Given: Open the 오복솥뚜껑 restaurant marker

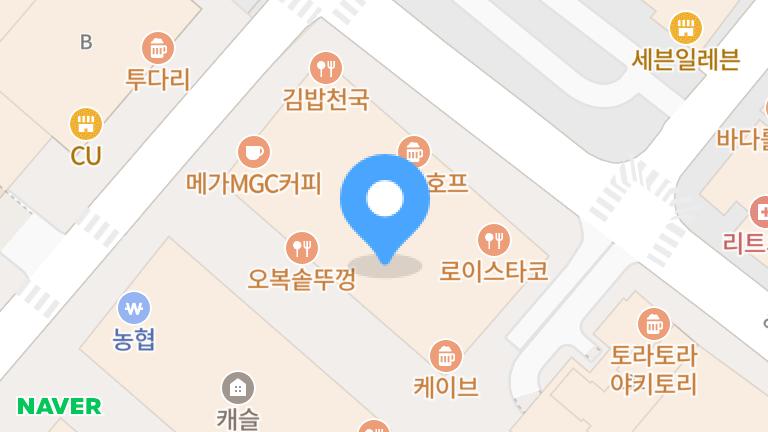Looking at the screenshot, I should (x=302, y=247).
